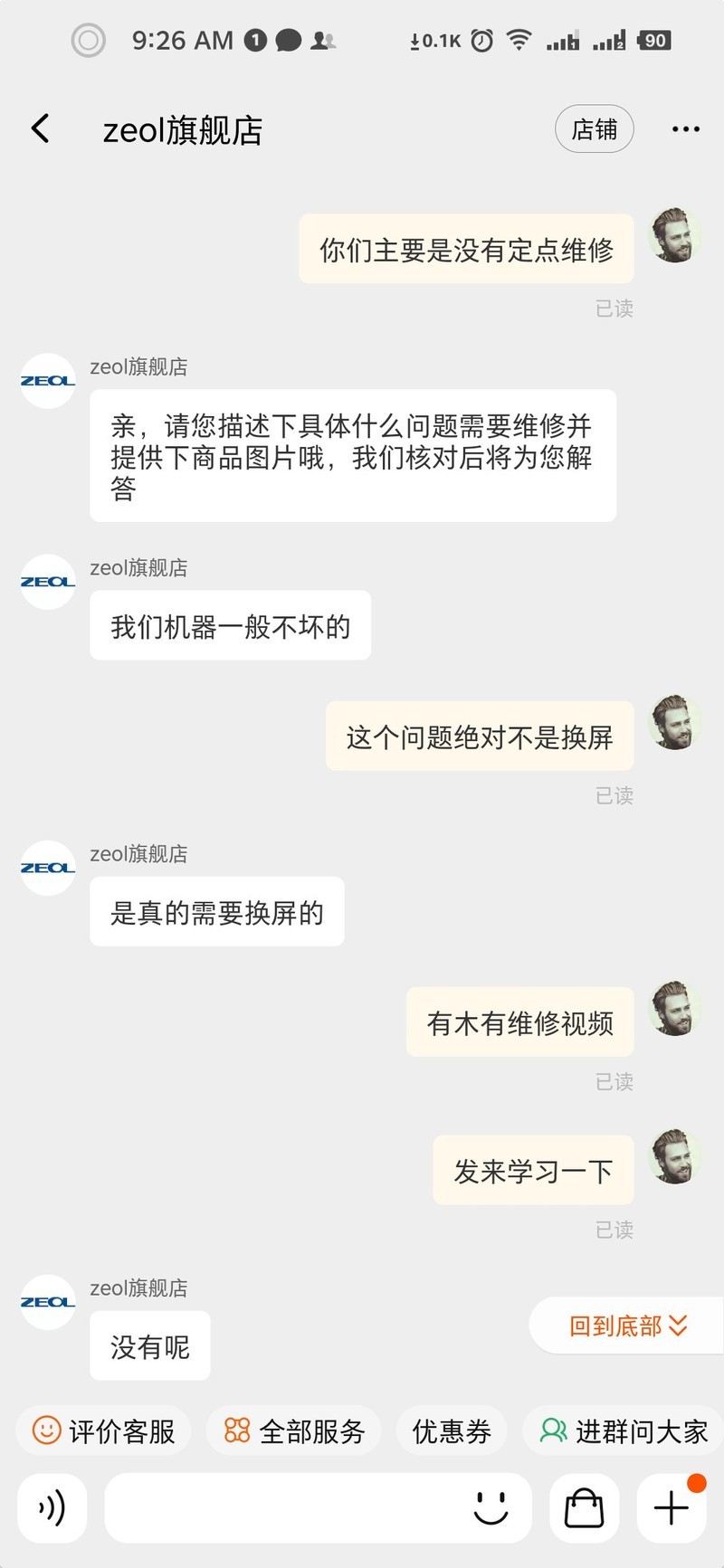The width and height of the screenshot is (724, 1568).
Task: Open the emoji picker smiley icon
Action: pos(491,1508)
